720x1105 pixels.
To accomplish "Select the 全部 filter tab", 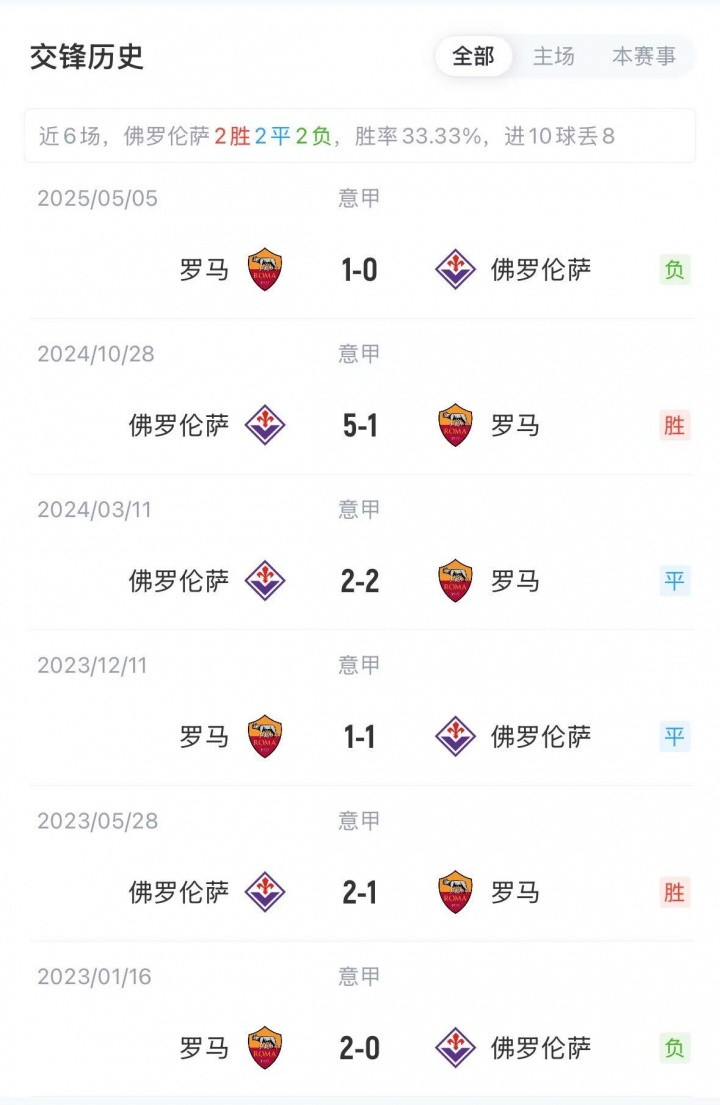I will coord(473,57).
